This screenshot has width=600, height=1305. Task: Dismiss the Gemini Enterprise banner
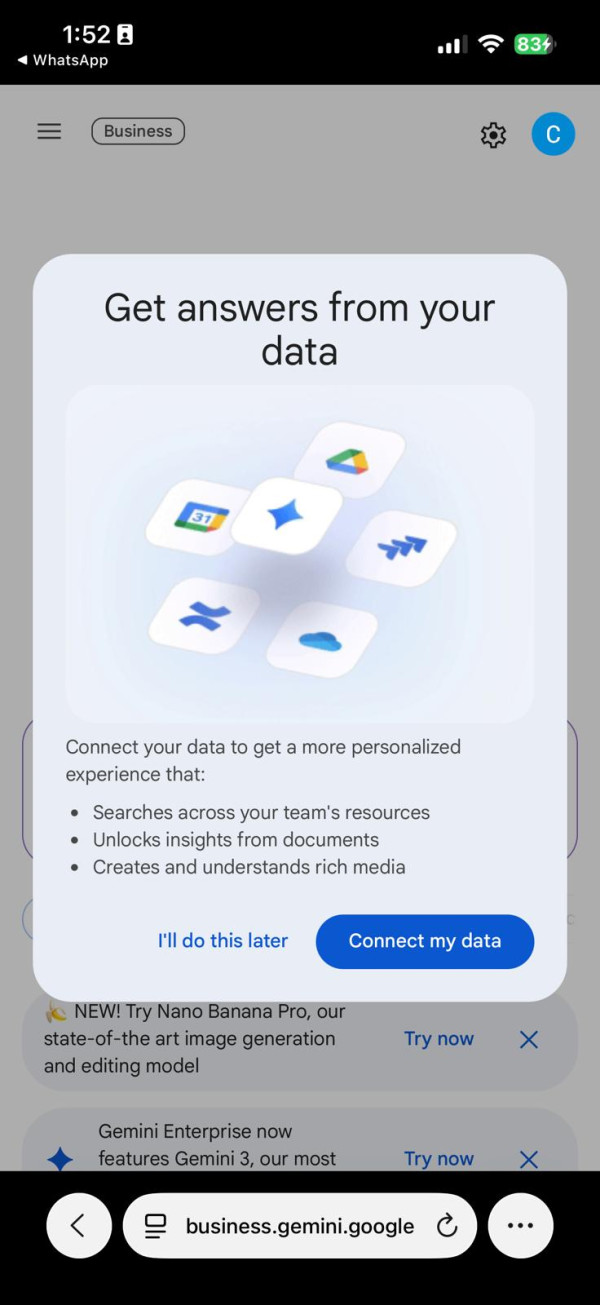point(529,1159)
